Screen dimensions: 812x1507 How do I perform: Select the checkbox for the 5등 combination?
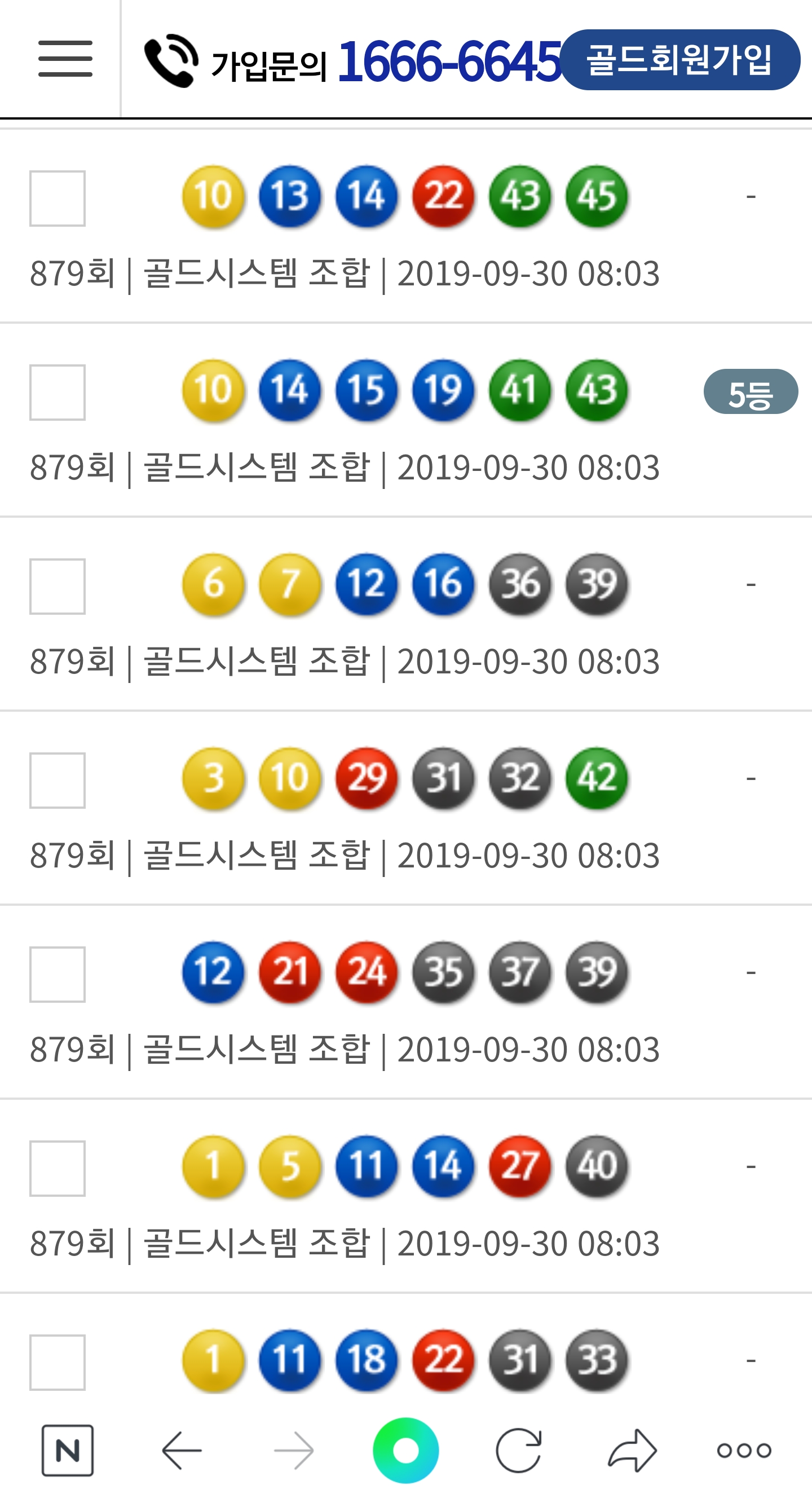58,393
